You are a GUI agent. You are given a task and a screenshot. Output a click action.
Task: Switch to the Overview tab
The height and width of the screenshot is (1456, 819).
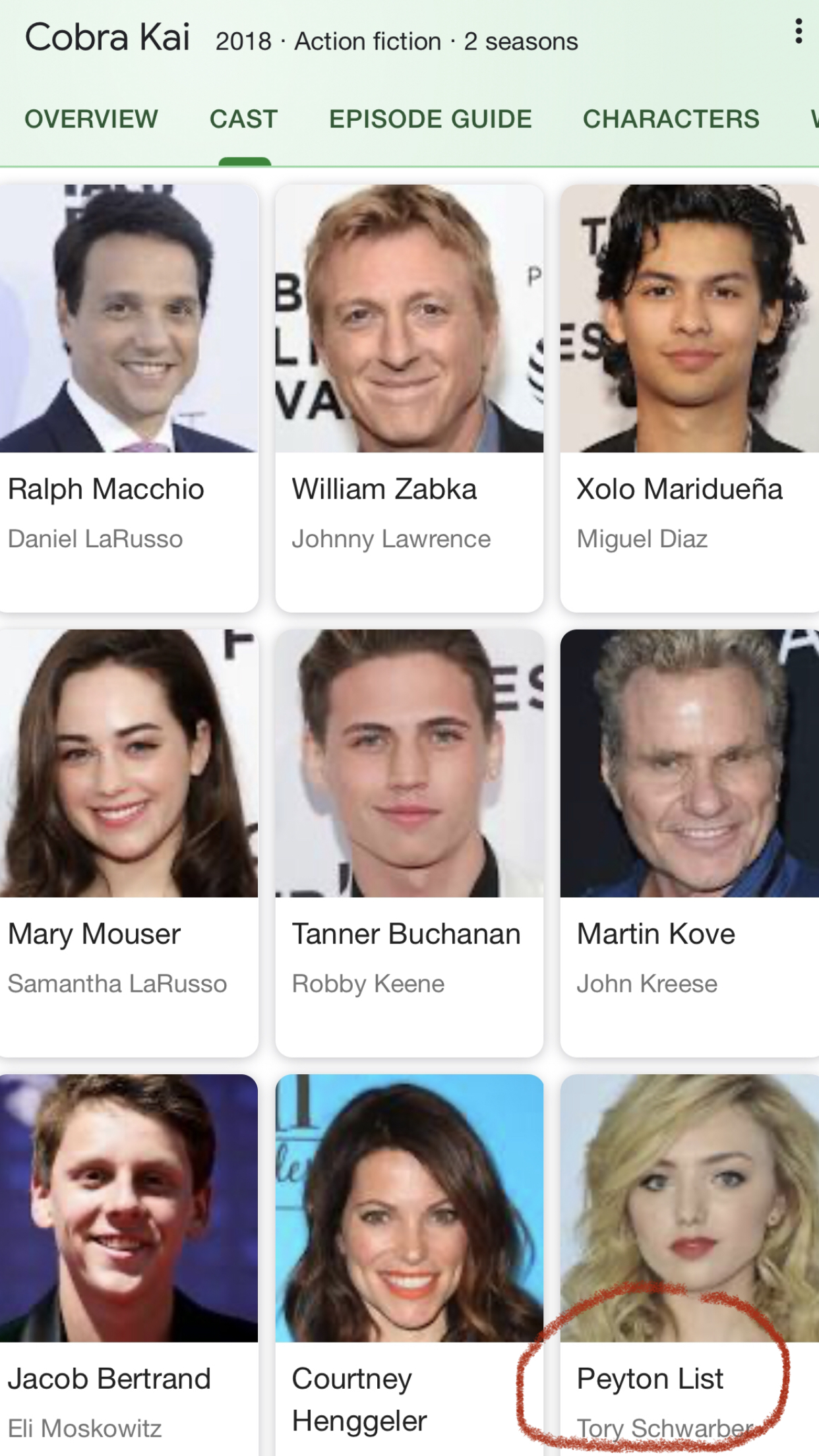tap(91, 119)
